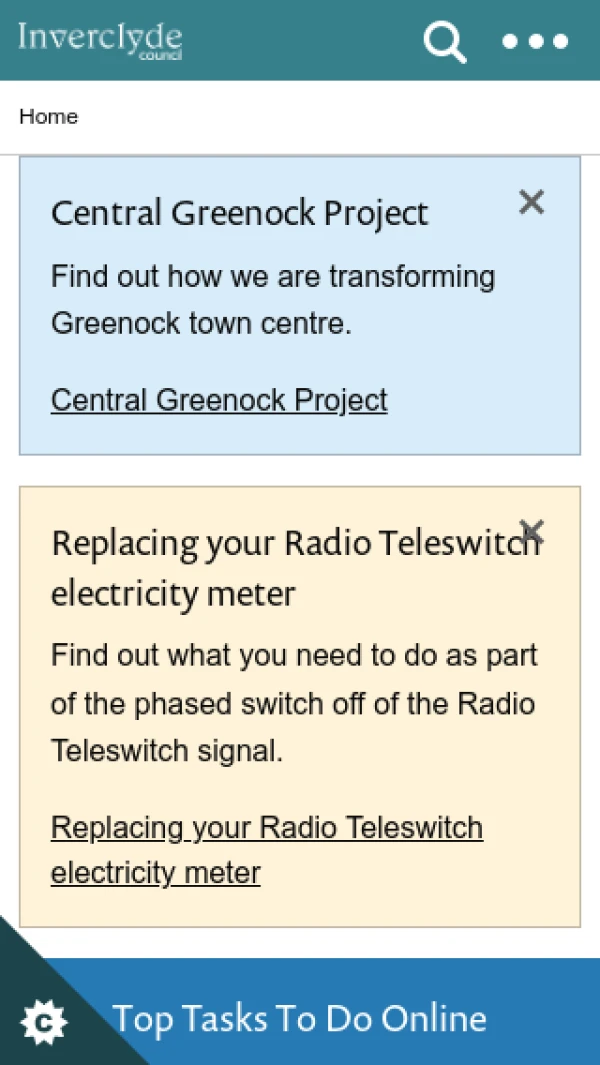Image resolution: width=600 pixels, height=1065 pixels.
Task: Open cookie settings gear icon
Action: [43, 1022]
